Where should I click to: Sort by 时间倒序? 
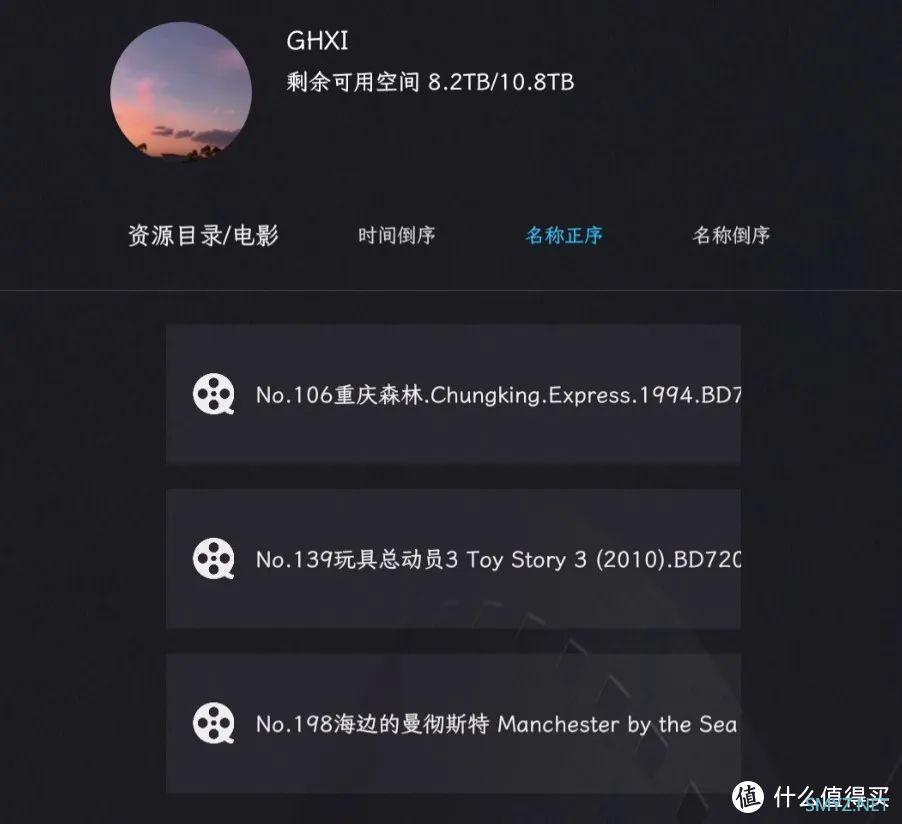coord(397,236)
